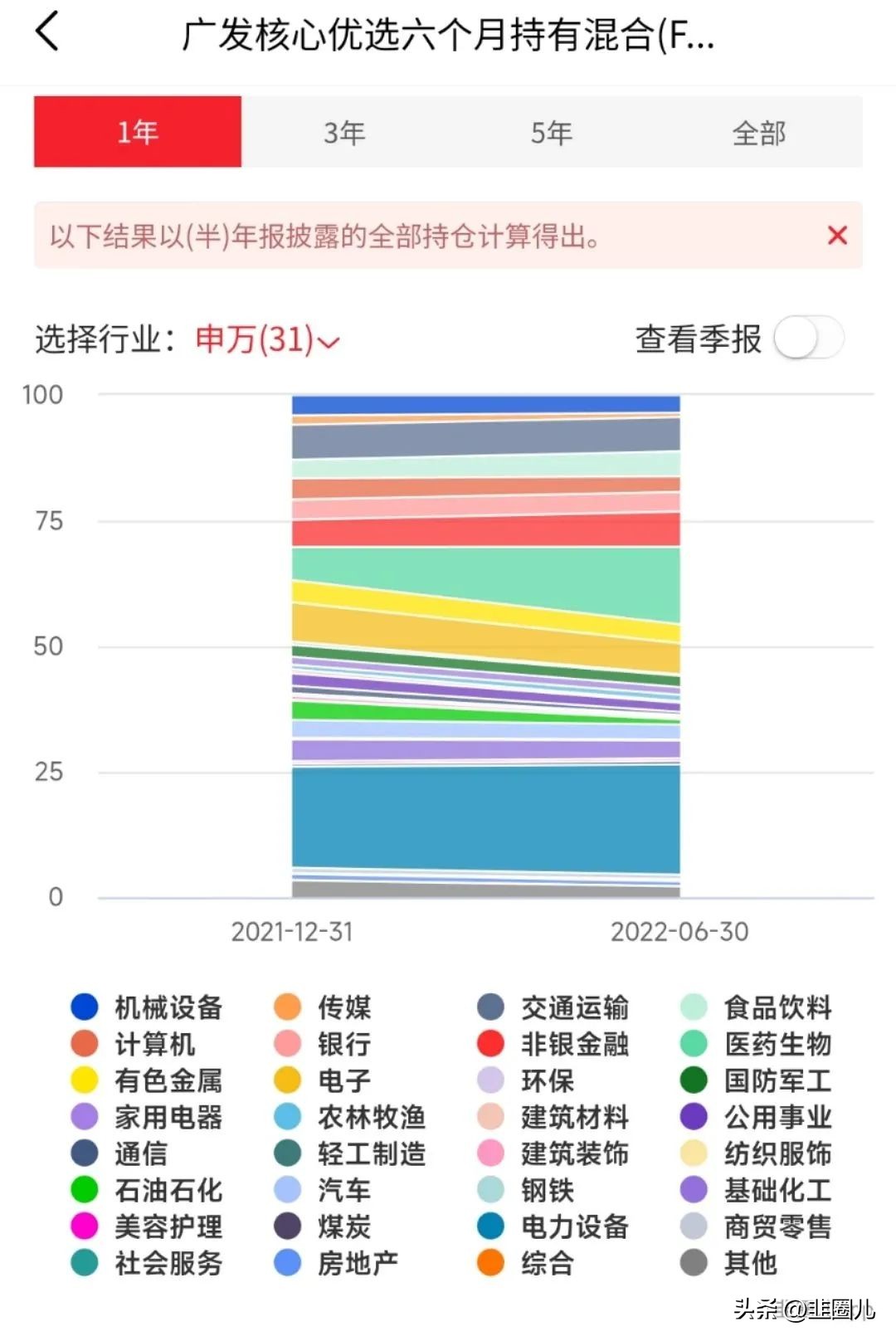Toggle the 房地产 legend entry
This screenshot has height=1341, width=896.
click(286, 1264)
